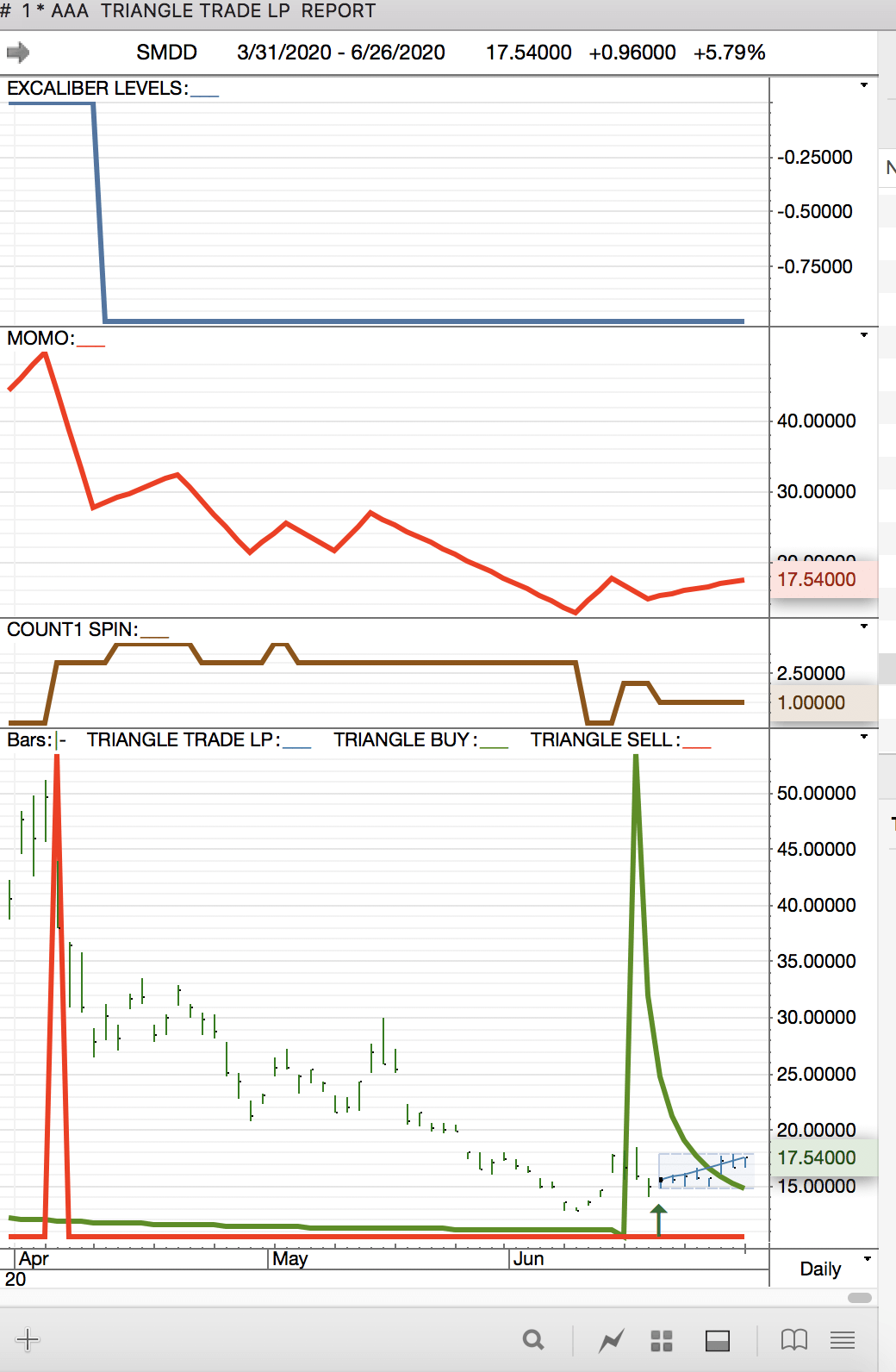Tap the plus icon in the bottom toolbar
Image resolution: width=896 pixels, height=1372 pixels.
point(28,1339)
